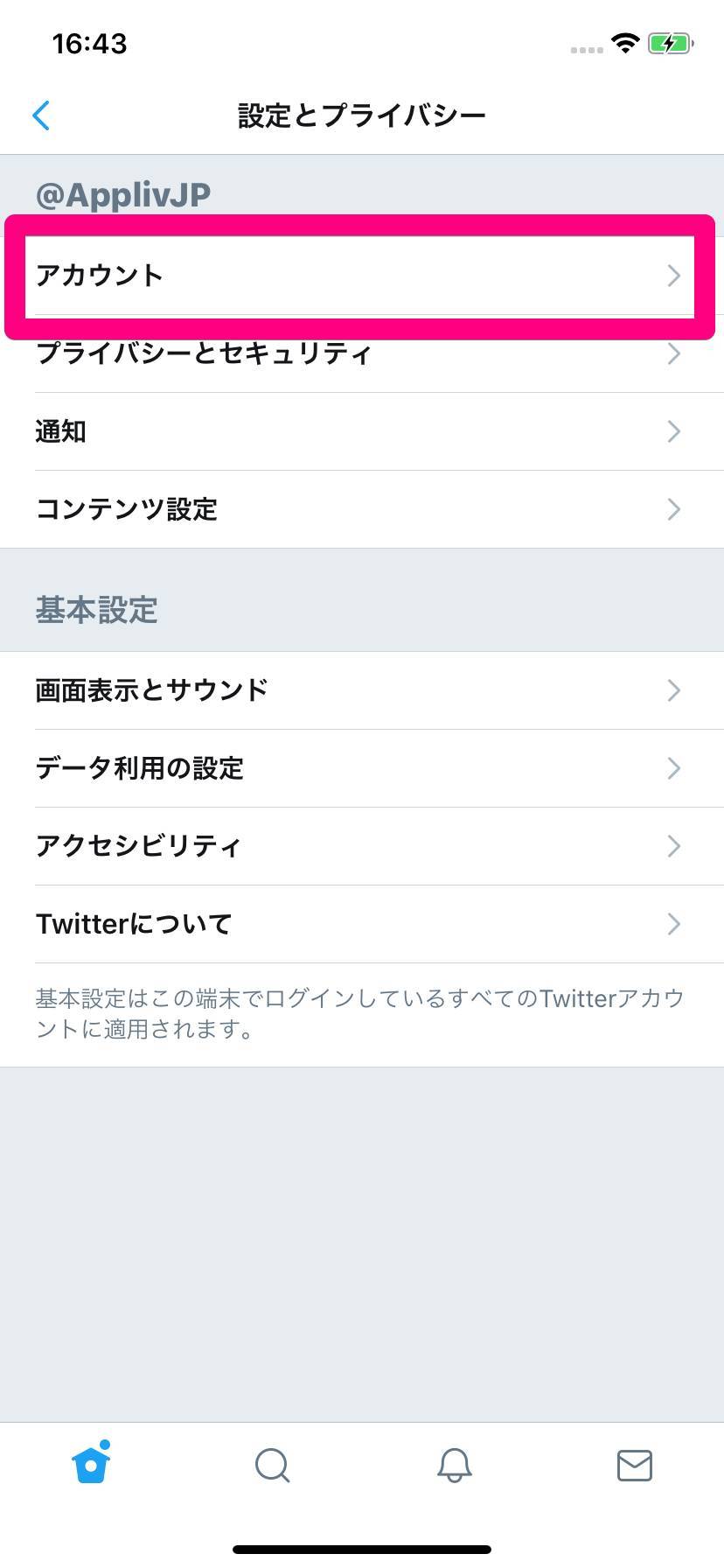Open the 通知 settings row
Image resolution: width=724 pixels, height=1568 pixels.
[362, 431]
